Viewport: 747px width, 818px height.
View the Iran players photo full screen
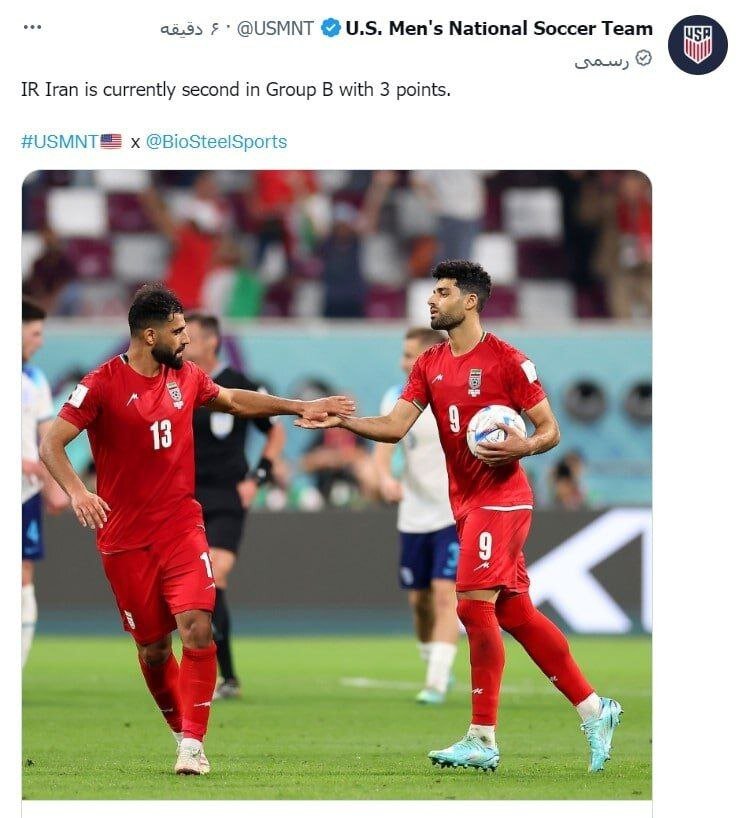pos(336,485)
